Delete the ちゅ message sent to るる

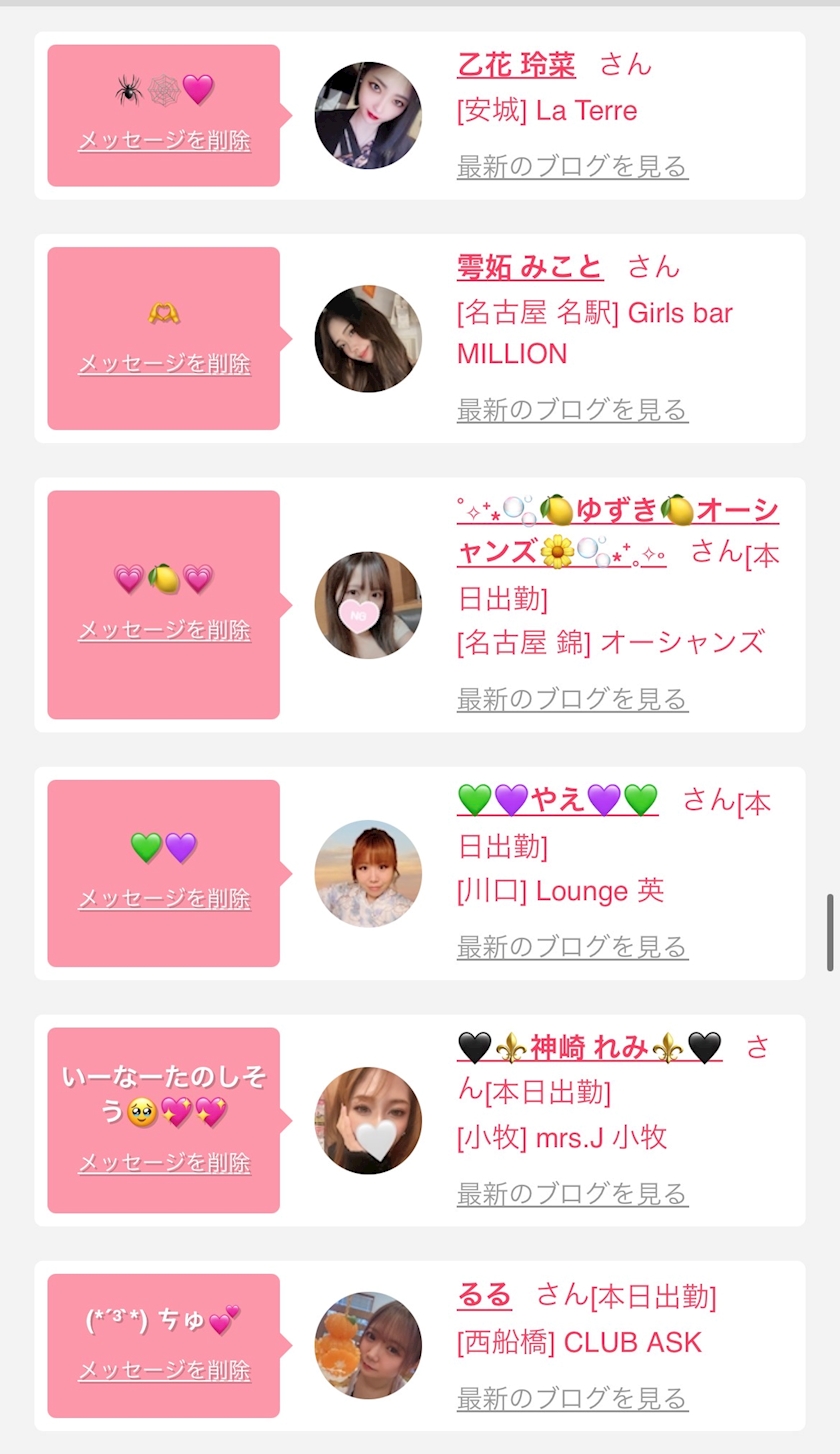pyautogui.click(x=164, y=1370)
